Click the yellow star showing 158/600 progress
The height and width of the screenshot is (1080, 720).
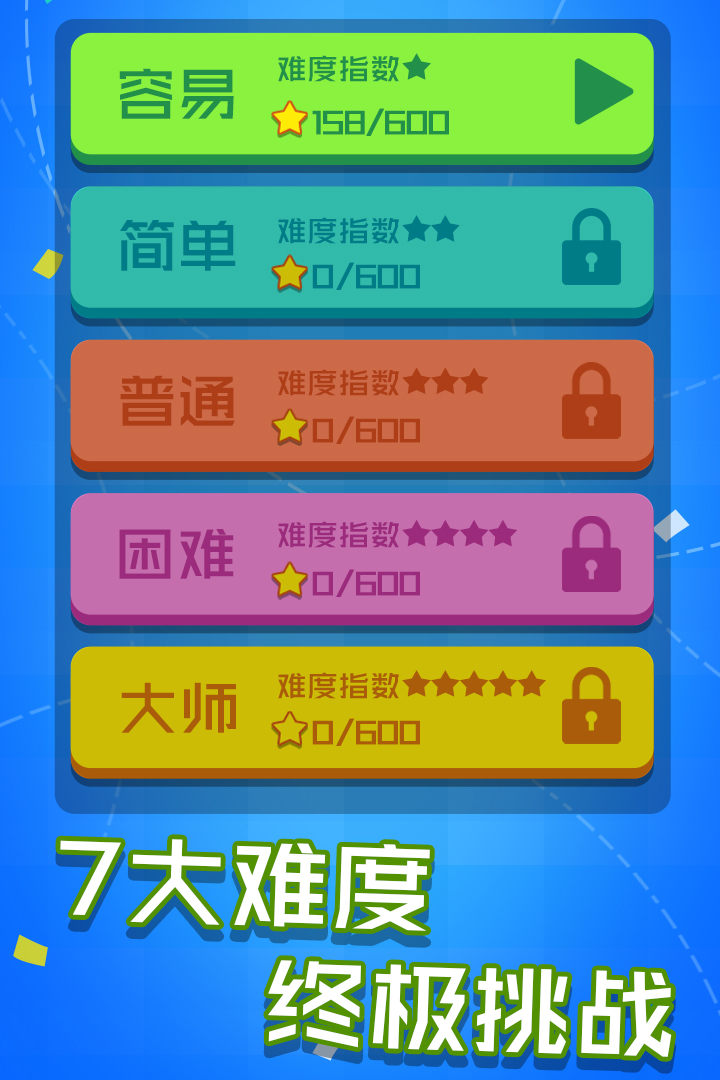click(288, 119)
